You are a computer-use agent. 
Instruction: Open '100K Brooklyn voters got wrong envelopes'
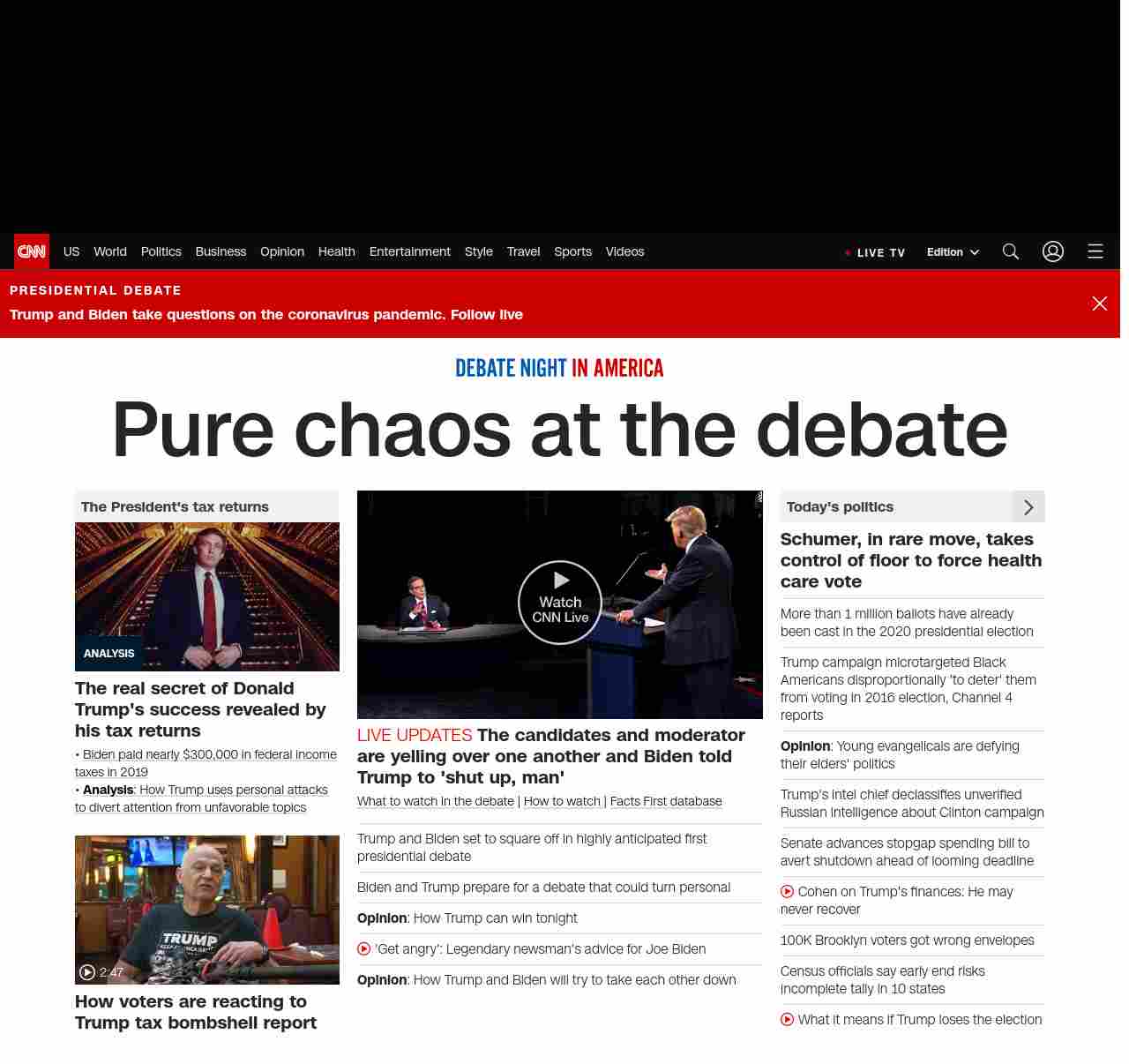click(907, 940)
